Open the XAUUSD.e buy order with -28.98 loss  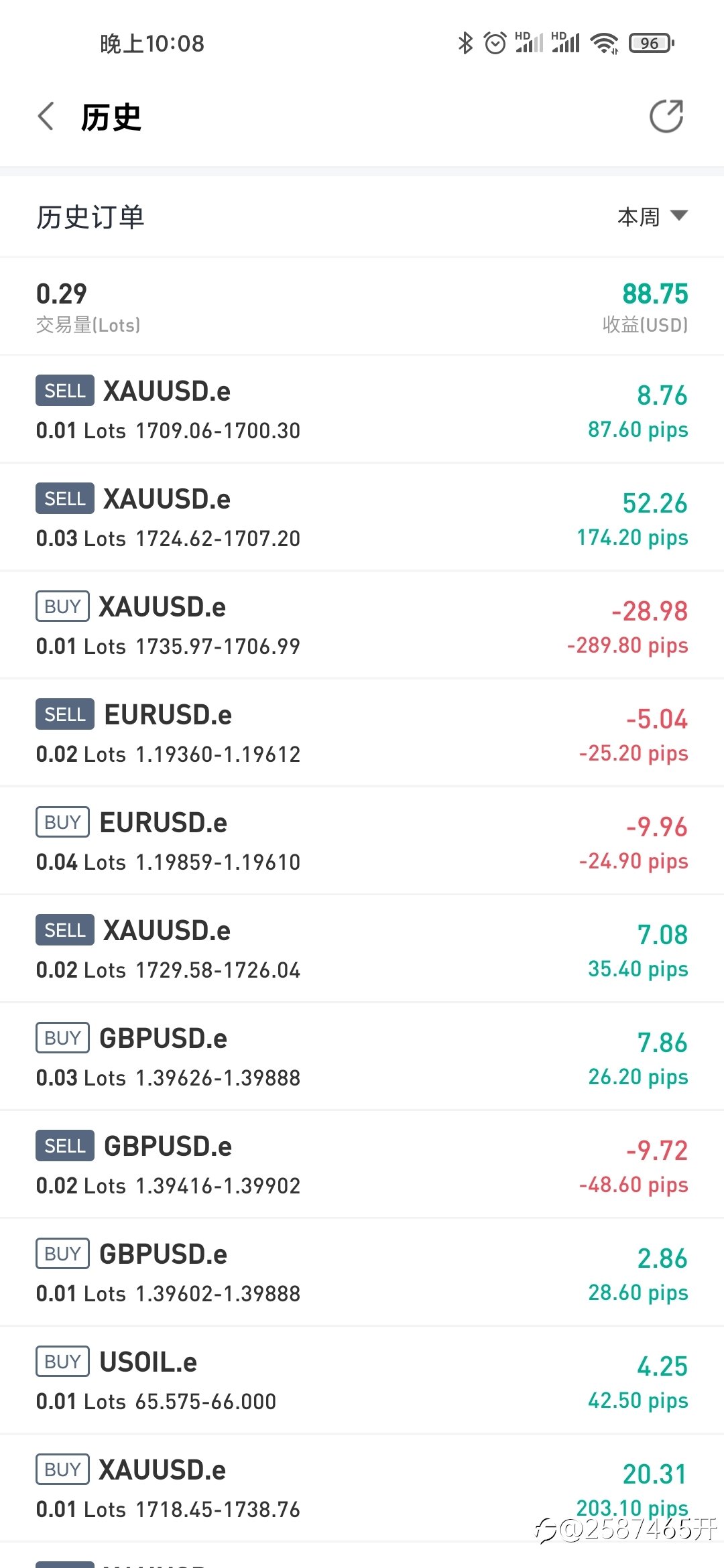click(362, 625)
